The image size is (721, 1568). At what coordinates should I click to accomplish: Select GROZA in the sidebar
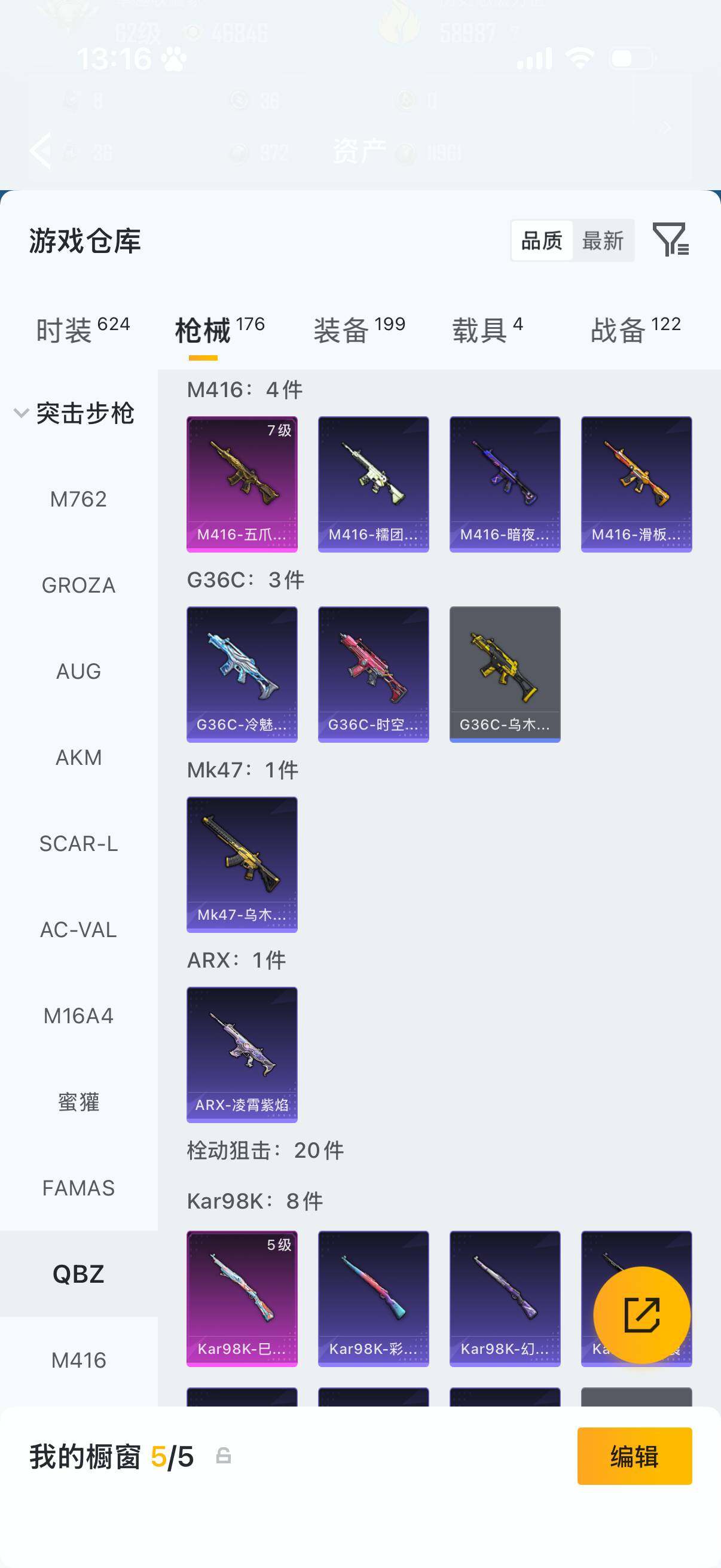pos(78,585)
